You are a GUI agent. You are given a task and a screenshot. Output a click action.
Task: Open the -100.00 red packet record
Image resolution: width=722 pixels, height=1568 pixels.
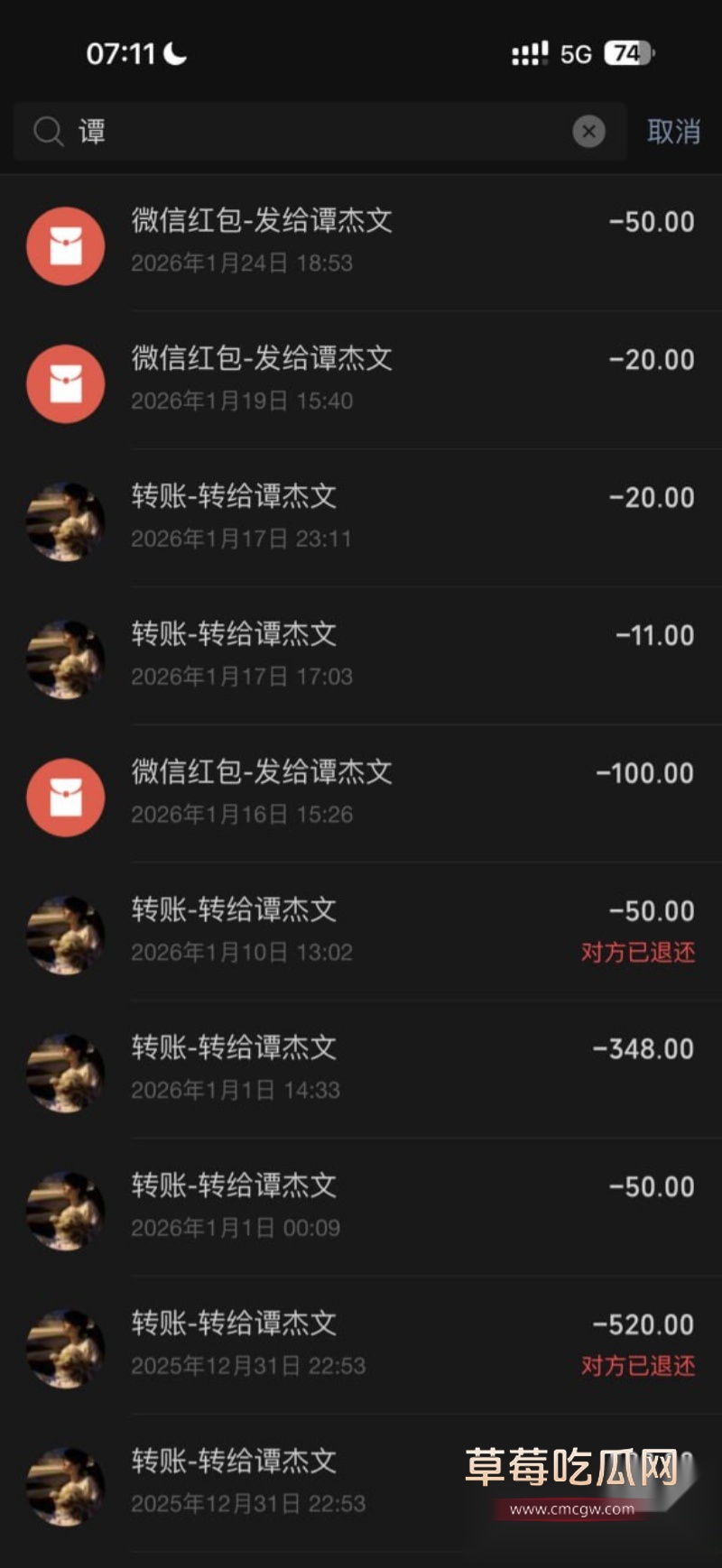(361, 795)
